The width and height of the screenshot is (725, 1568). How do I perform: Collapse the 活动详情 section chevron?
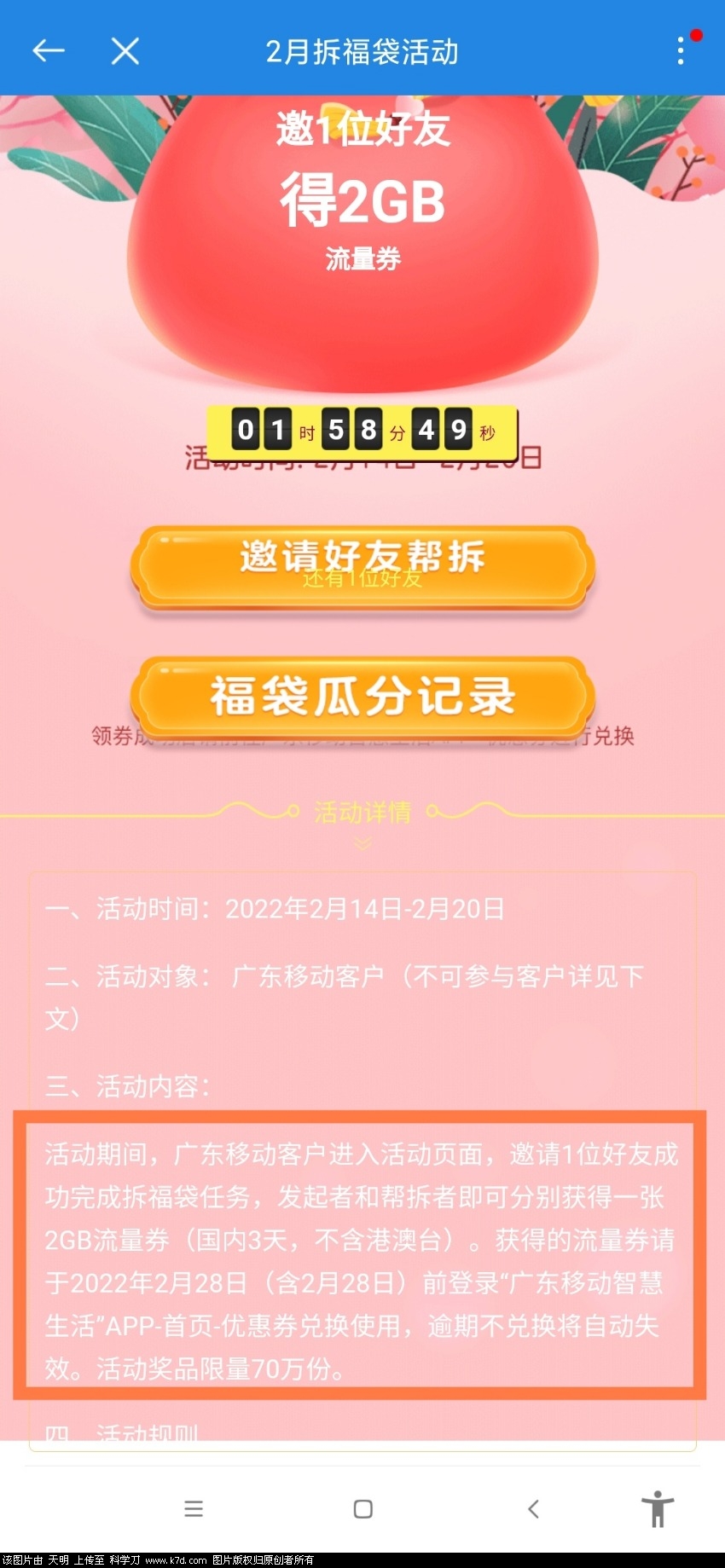pos(362,843)
